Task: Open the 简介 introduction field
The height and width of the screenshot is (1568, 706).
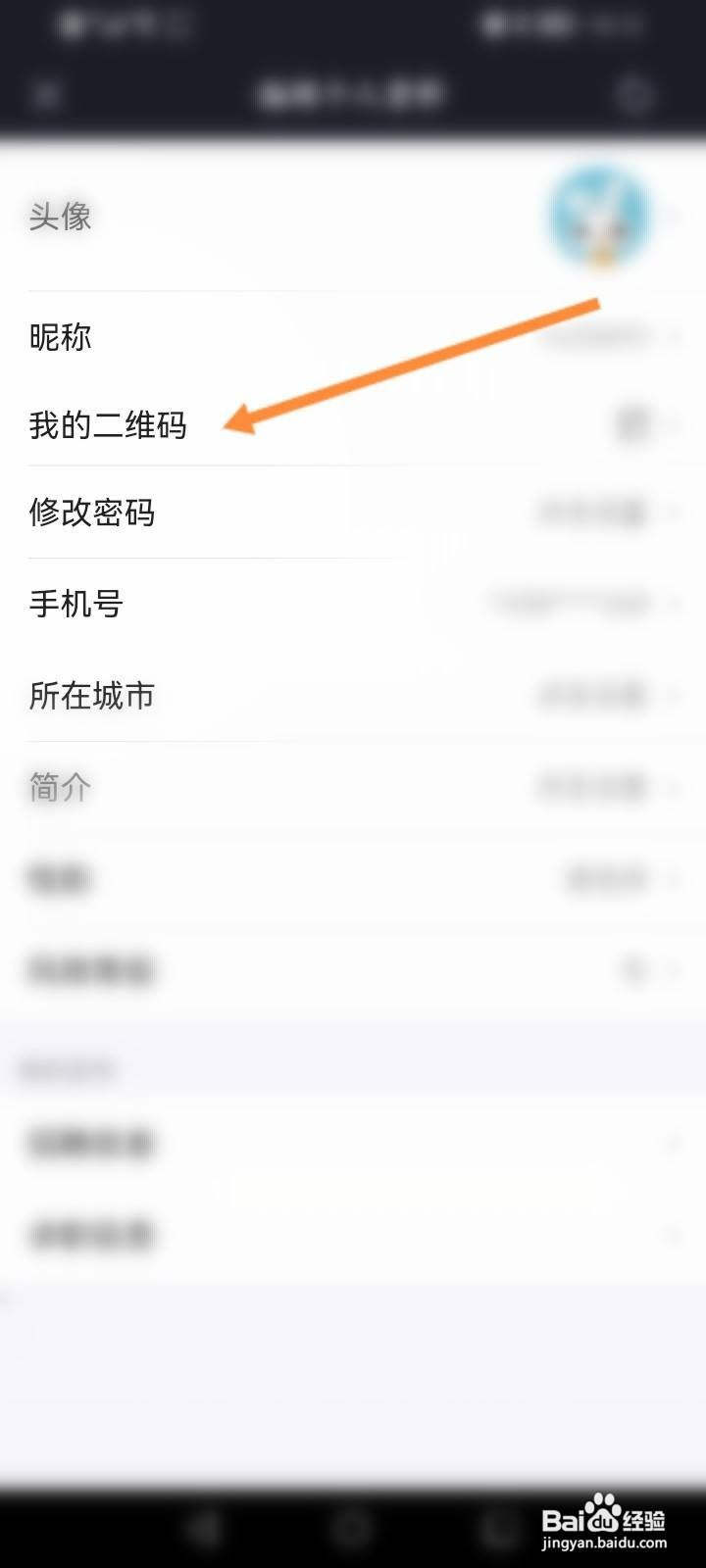Action: tap(61, 787)
